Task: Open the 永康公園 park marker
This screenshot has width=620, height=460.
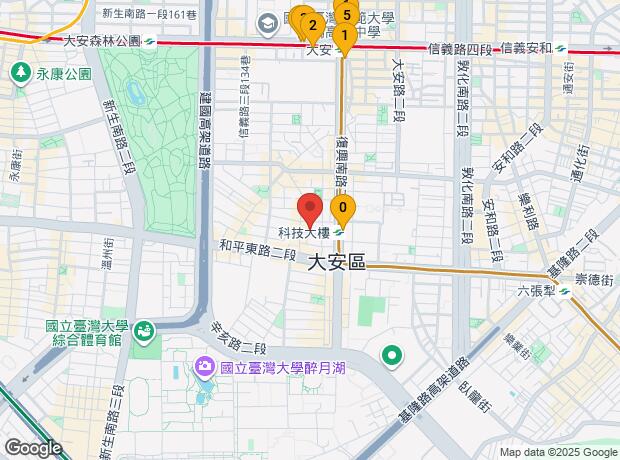Action: point(21,74)
